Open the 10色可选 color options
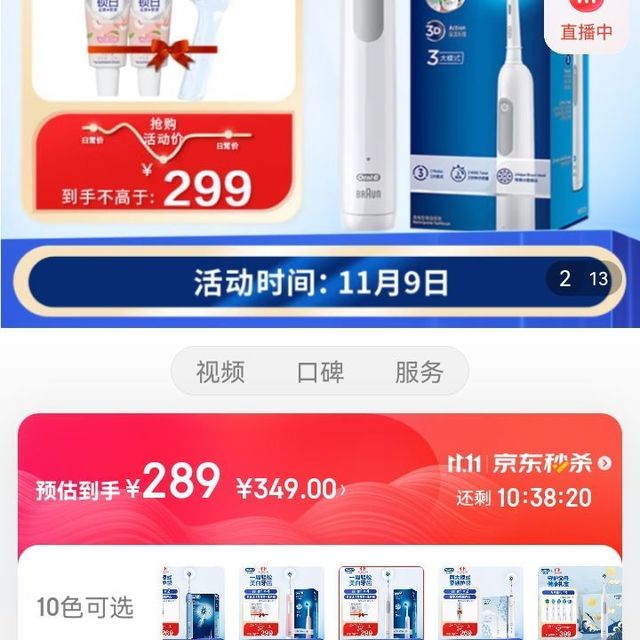Viewport: 640px width, 640px height. (85, 607)
